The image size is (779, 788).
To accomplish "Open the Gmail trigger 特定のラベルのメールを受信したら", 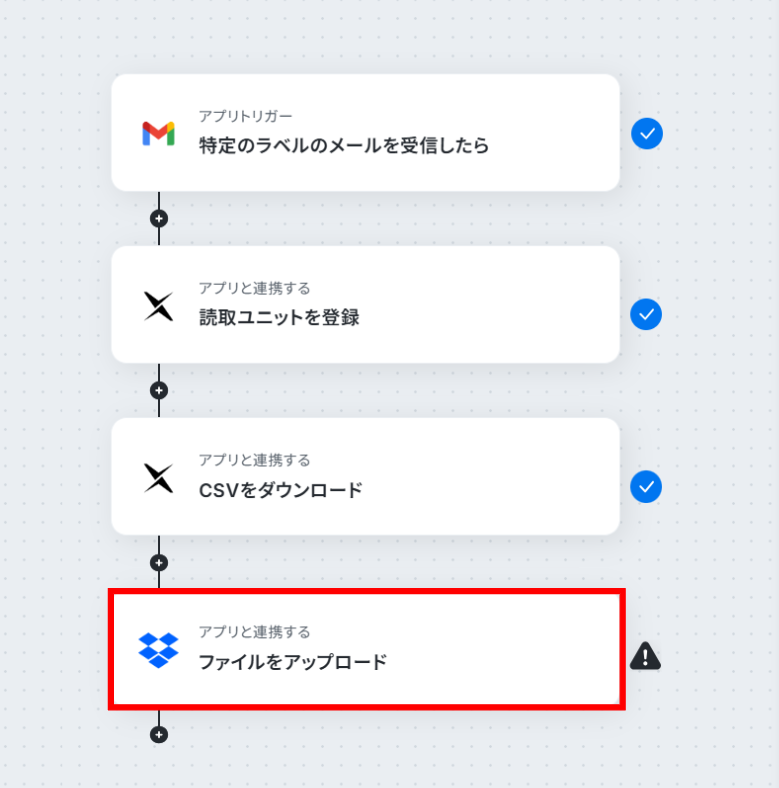I will pyautogui.click(x=365, y=133).
